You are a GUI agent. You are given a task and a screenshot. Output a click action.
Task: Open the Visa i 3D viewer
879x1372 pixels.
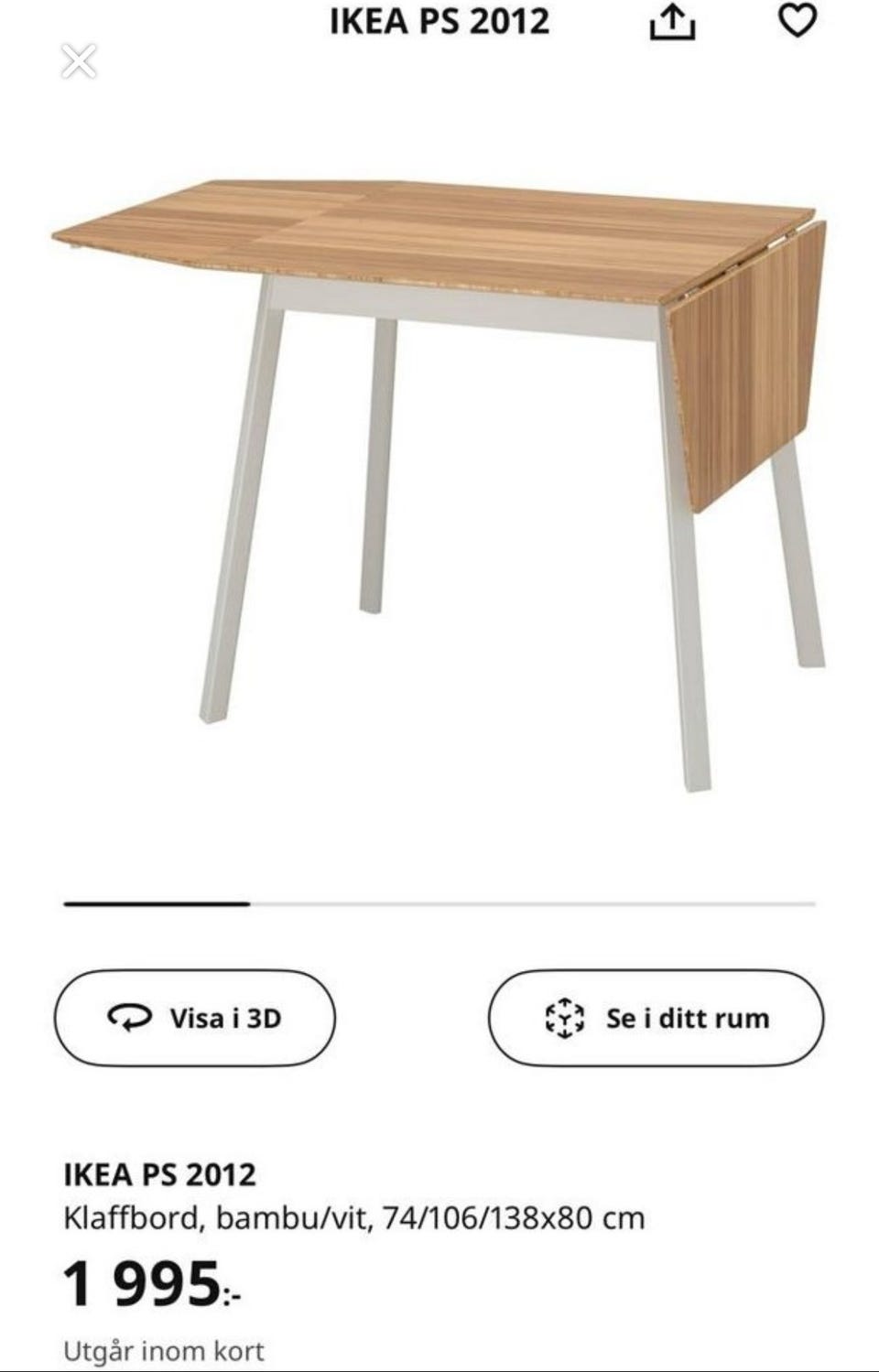(x=194, y=1017)
